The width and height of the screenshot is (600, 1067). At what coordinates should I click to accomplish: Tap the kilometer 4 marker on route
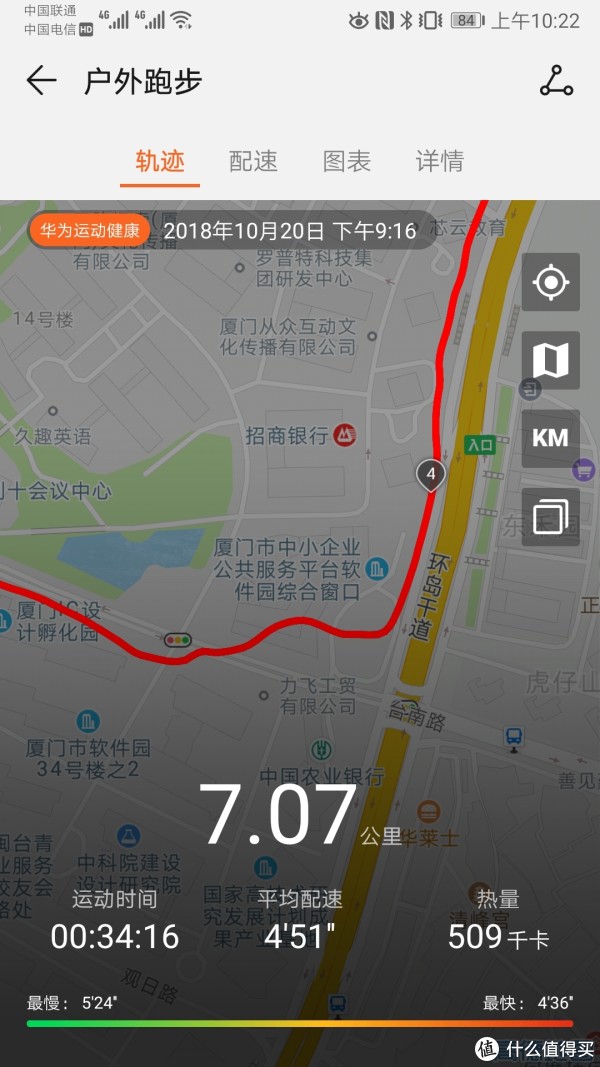(x=431, y=474)
